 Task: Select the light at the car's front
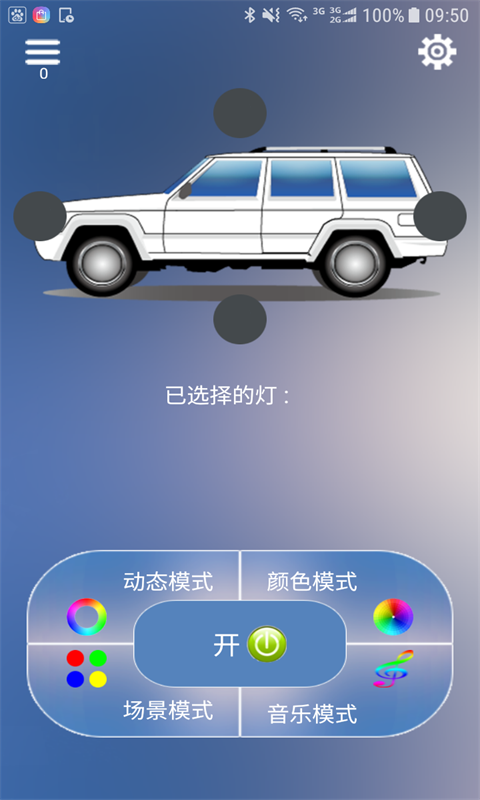[x=40, y=216]
